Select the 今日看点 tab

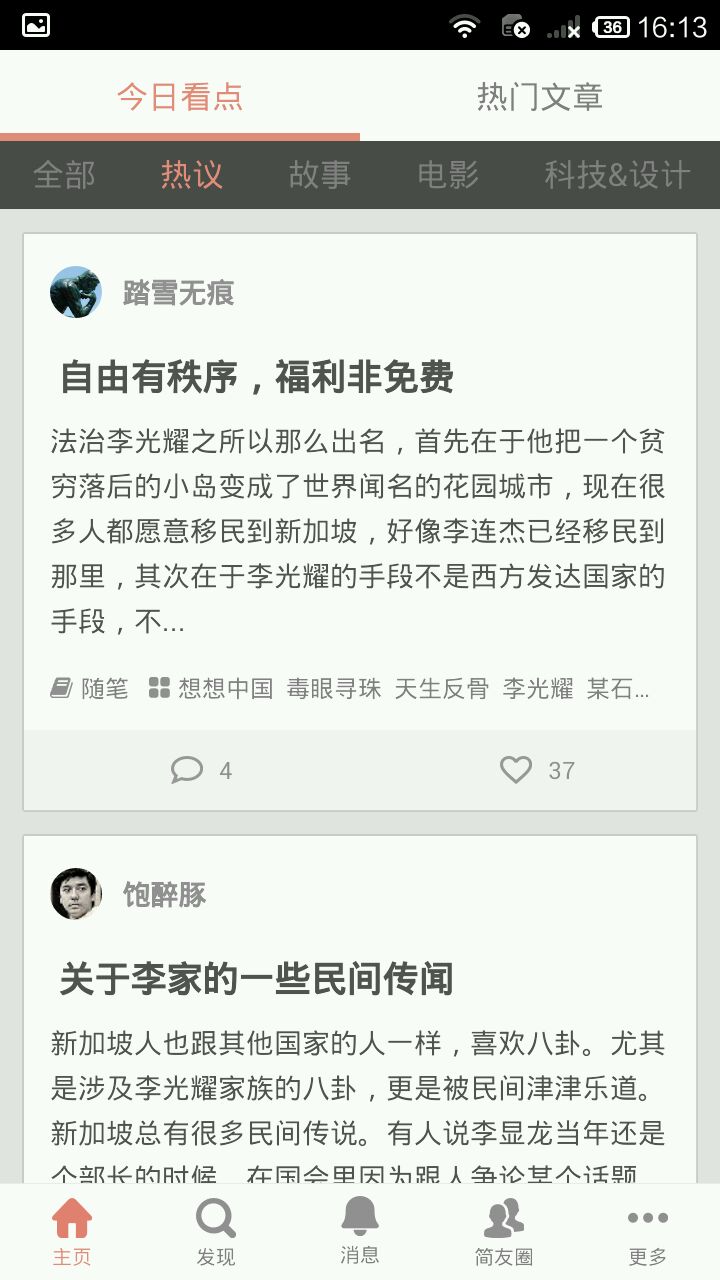pos(180,97)
